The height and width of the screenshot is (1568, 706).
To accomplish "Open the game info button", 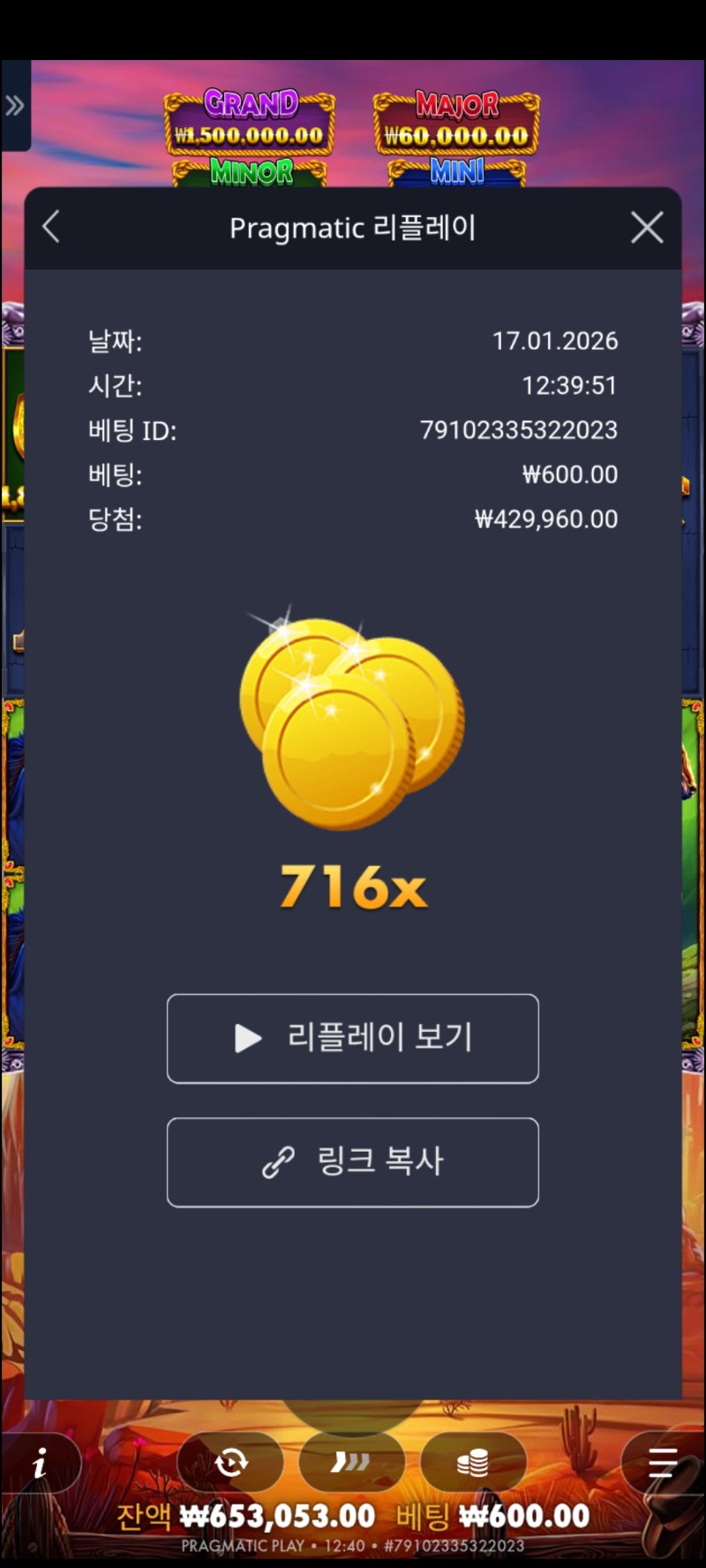I will tap(40, 1465).
